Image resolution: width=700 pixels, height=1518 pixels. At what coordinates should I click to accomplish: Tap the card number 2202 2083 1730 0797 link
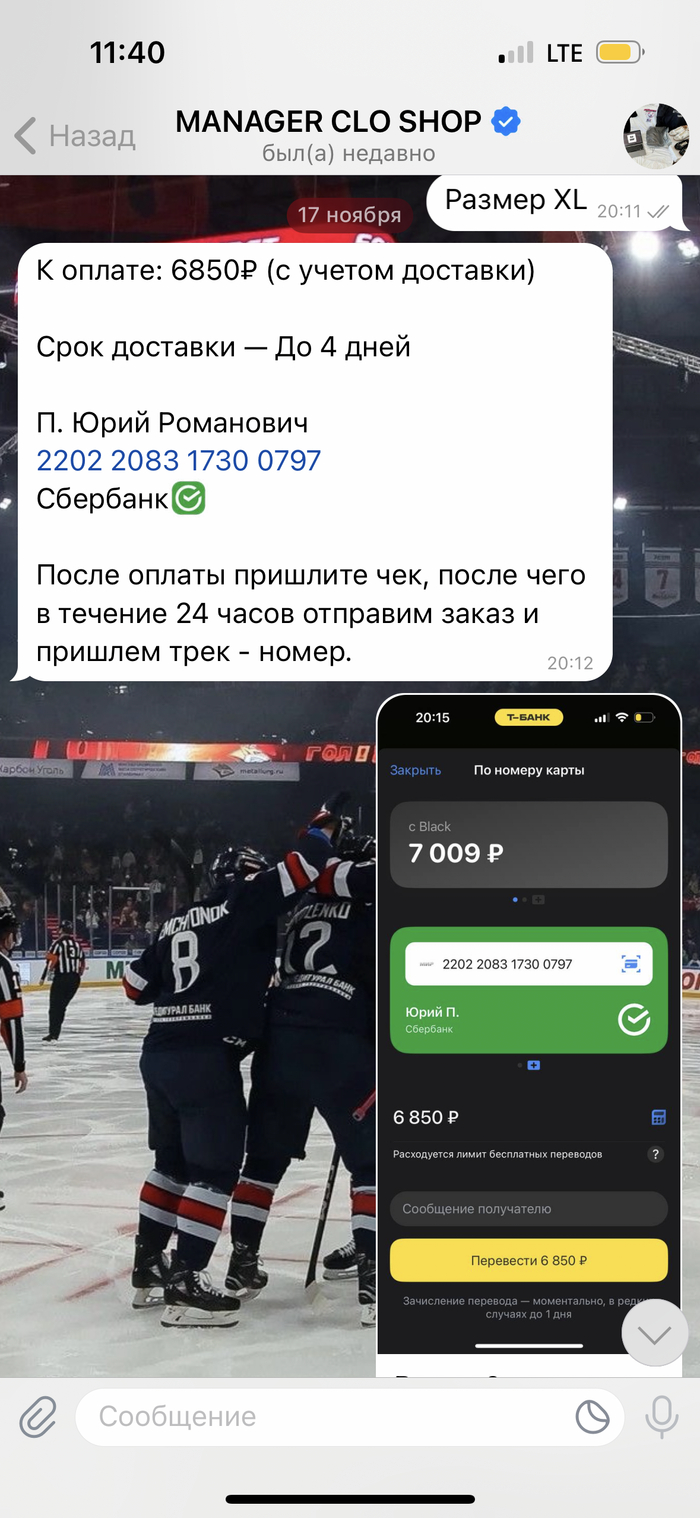(179, 460)
